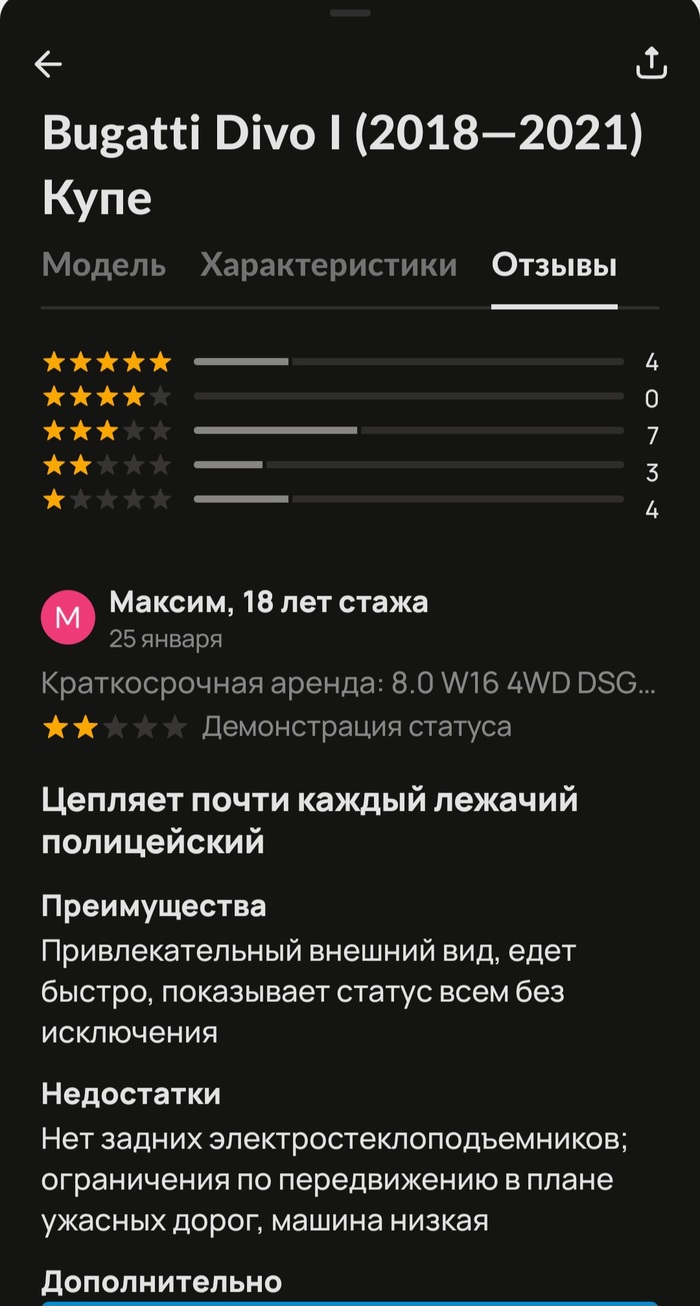Switch to the Модель tab
700x1306 pixels.
coord(104,265)
